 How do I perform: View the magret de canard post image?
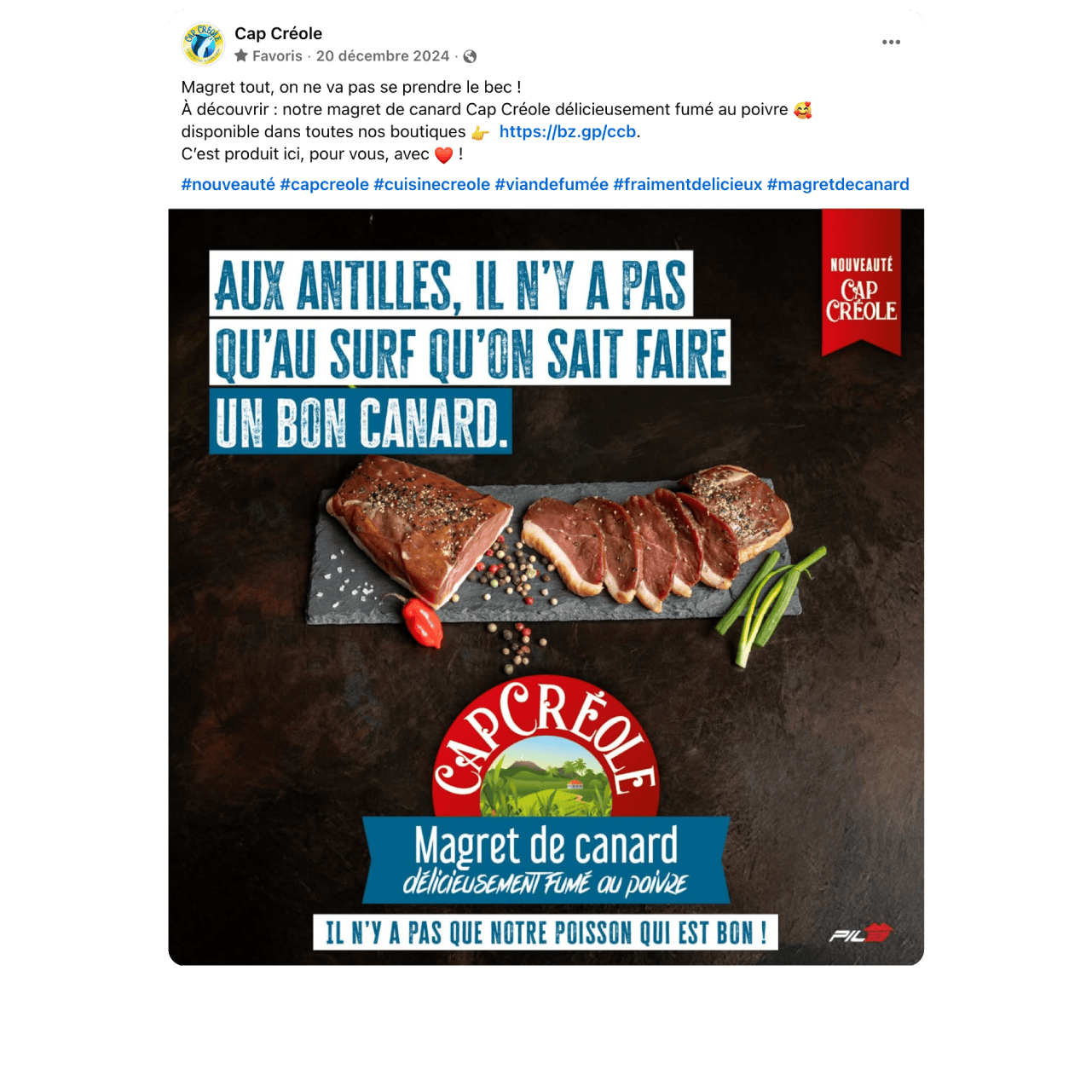[x=546, y=586]
